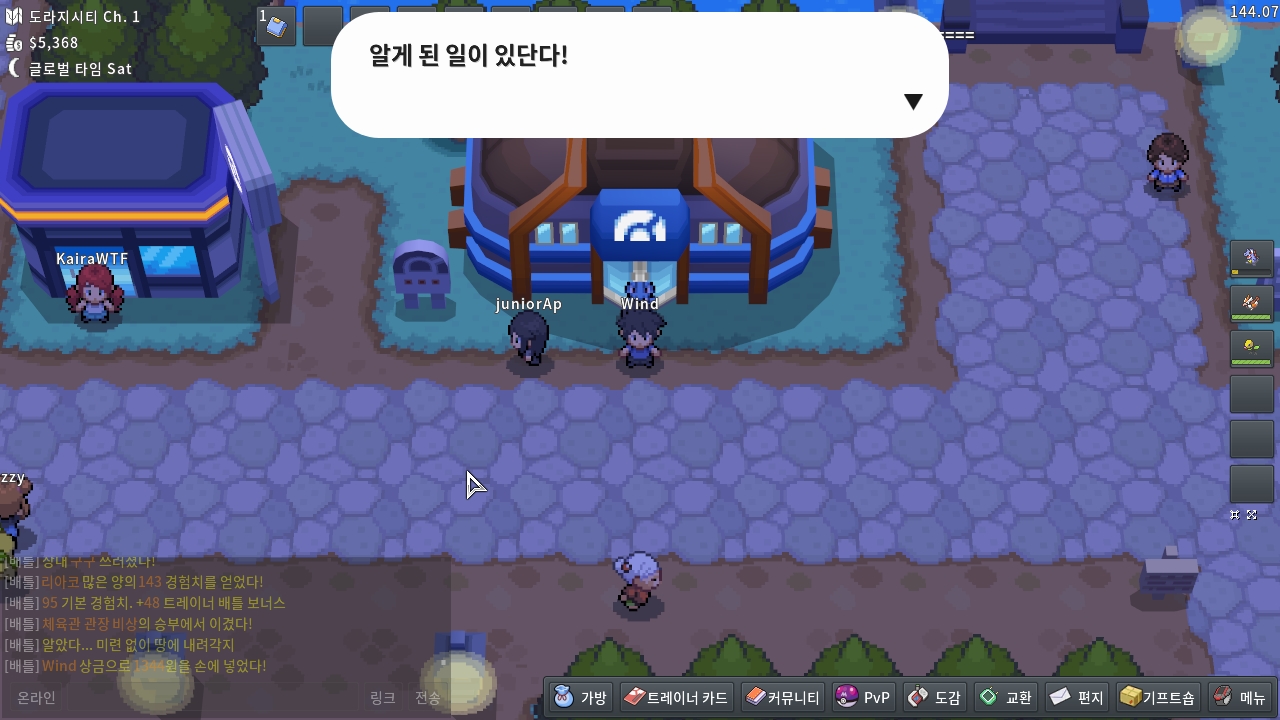The image size is (1280, 720).
Task: Use the item in hotkey slot 1
Action: pyautogui.click(x=276, y=27)
